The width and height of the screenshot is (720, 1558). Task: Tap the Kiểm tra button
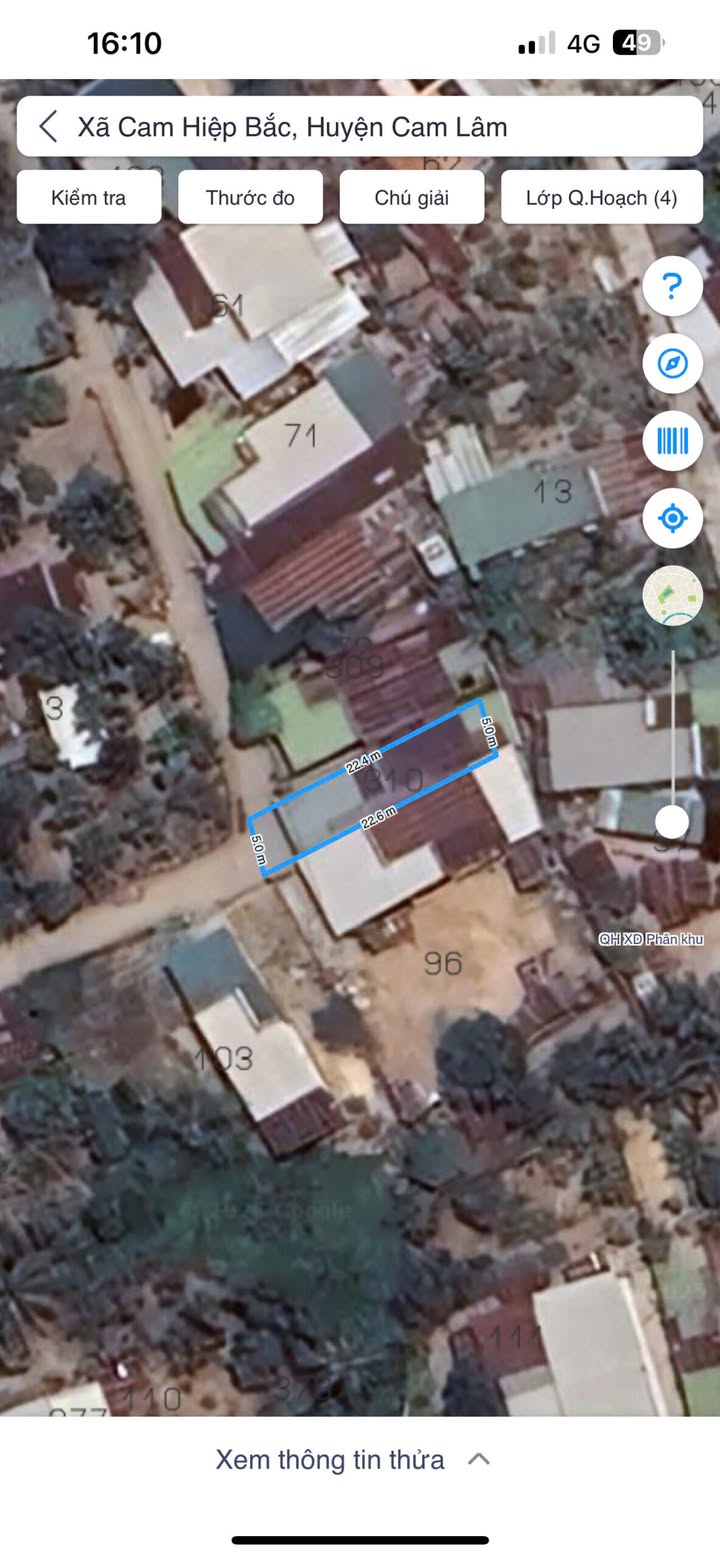point(89,197)
